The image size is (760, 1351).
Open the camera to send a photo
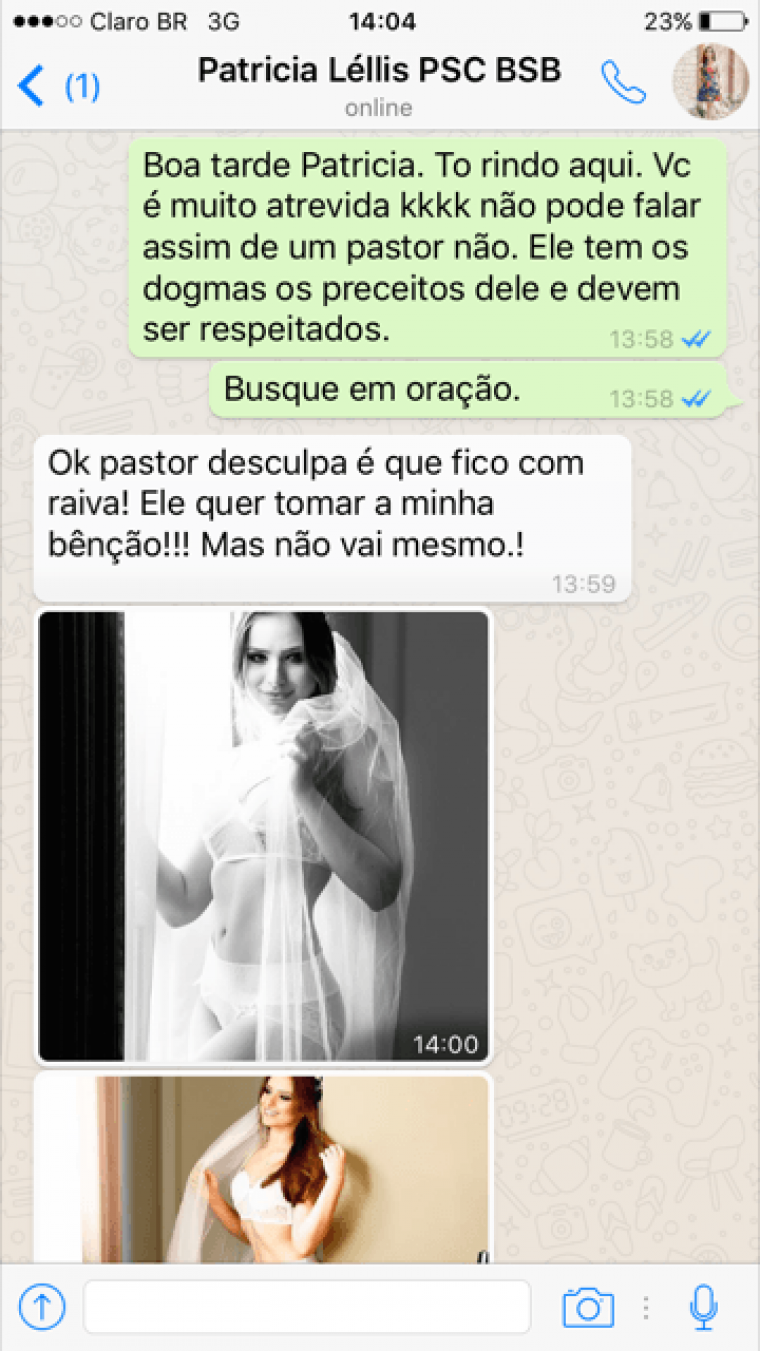tap(588, 1306)
